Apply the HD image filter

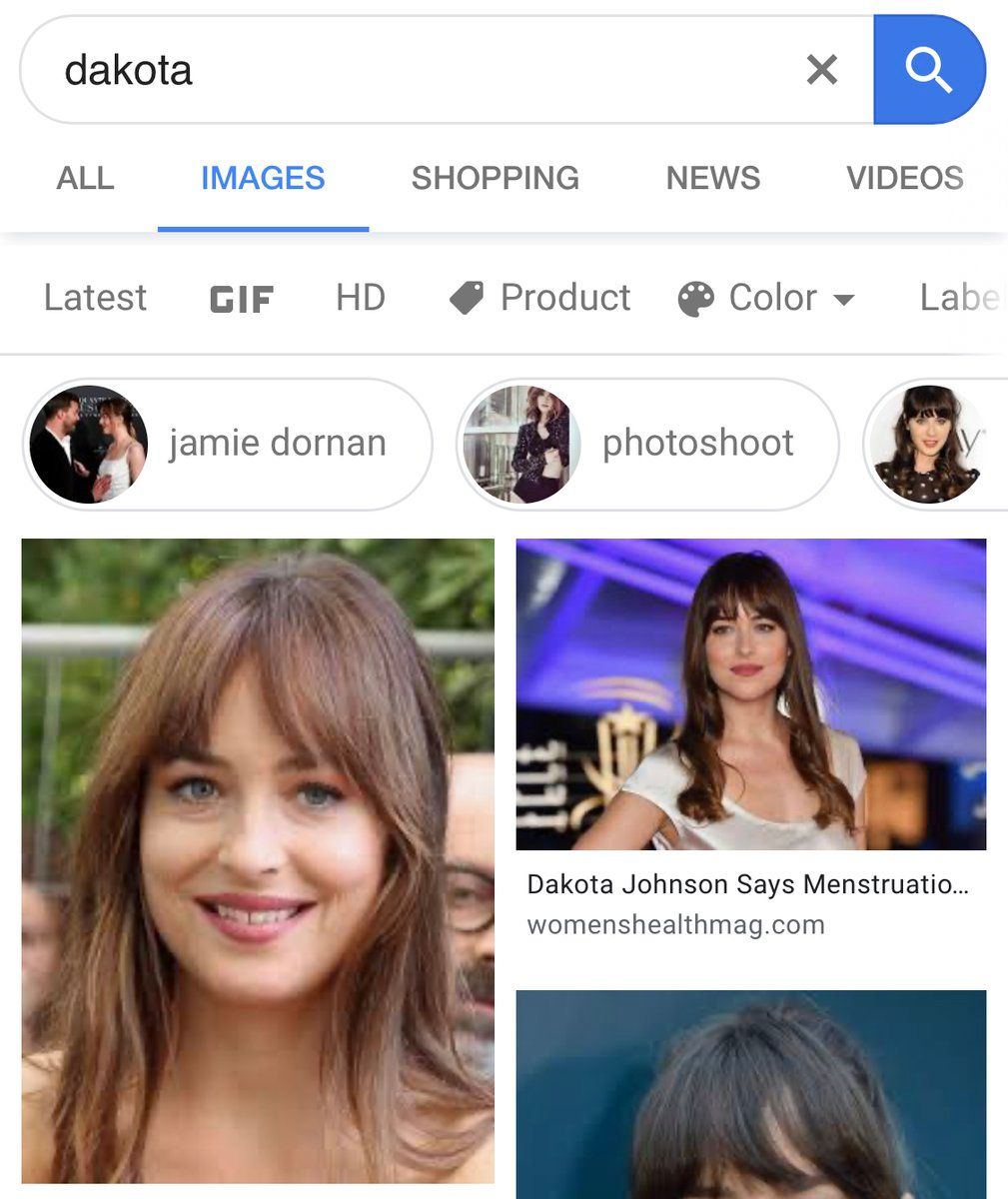[360, 298]
